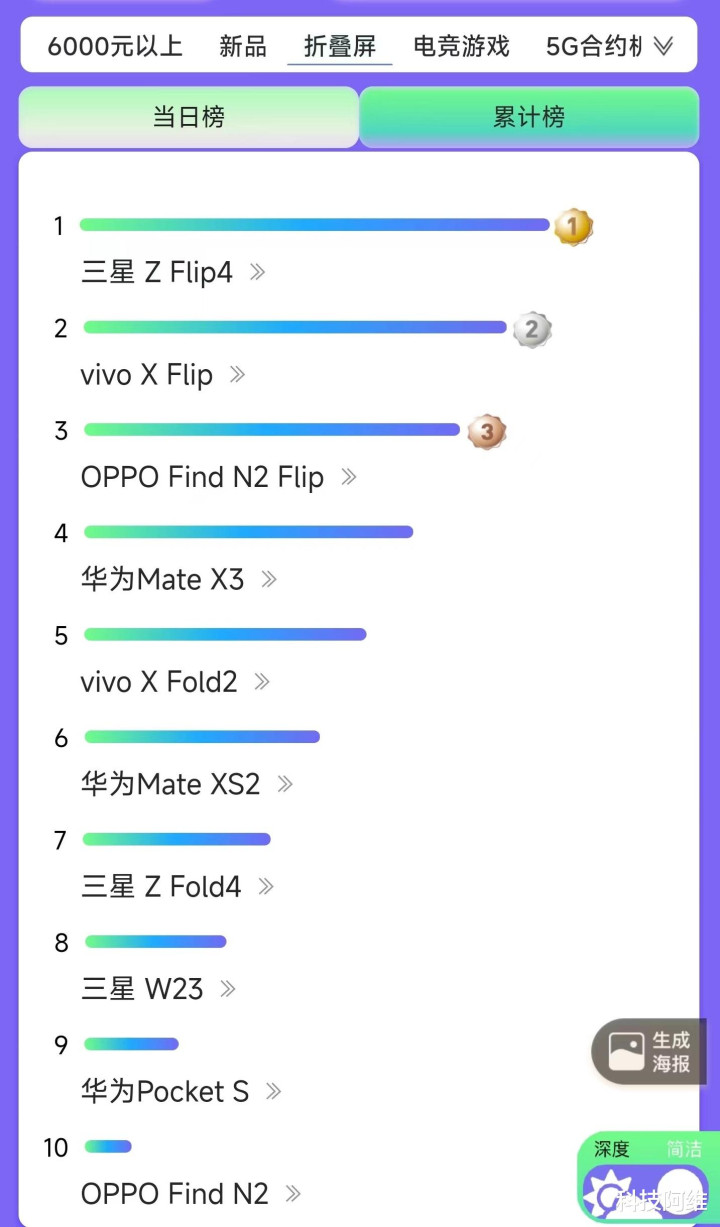Tap 生成海报 to generate a poster
Viewport: 720px width, 1227px height.
click(648, 1053)
